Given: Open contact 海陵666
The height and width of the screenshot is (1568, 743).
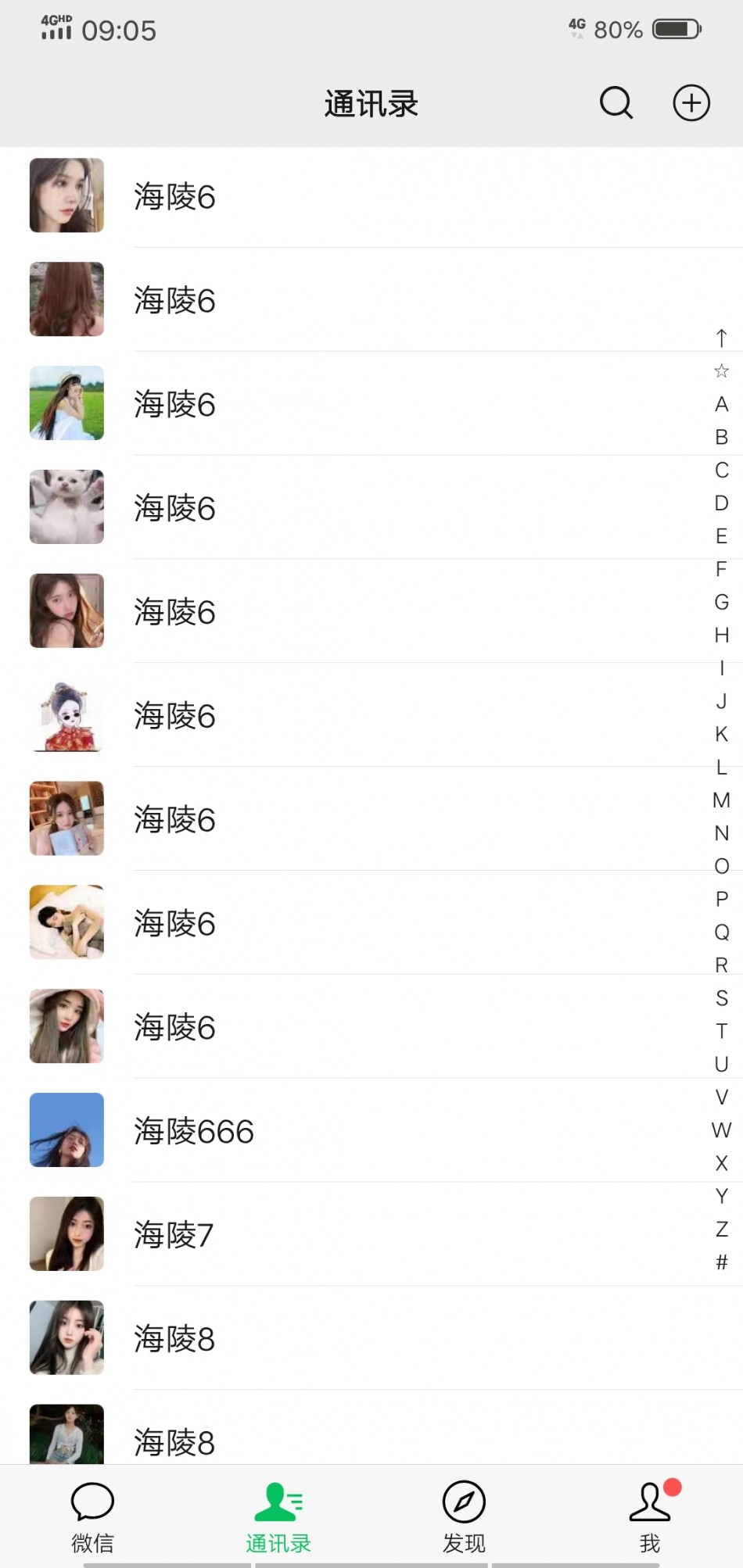Looking at the screenshot, I should click(194, 1131).
